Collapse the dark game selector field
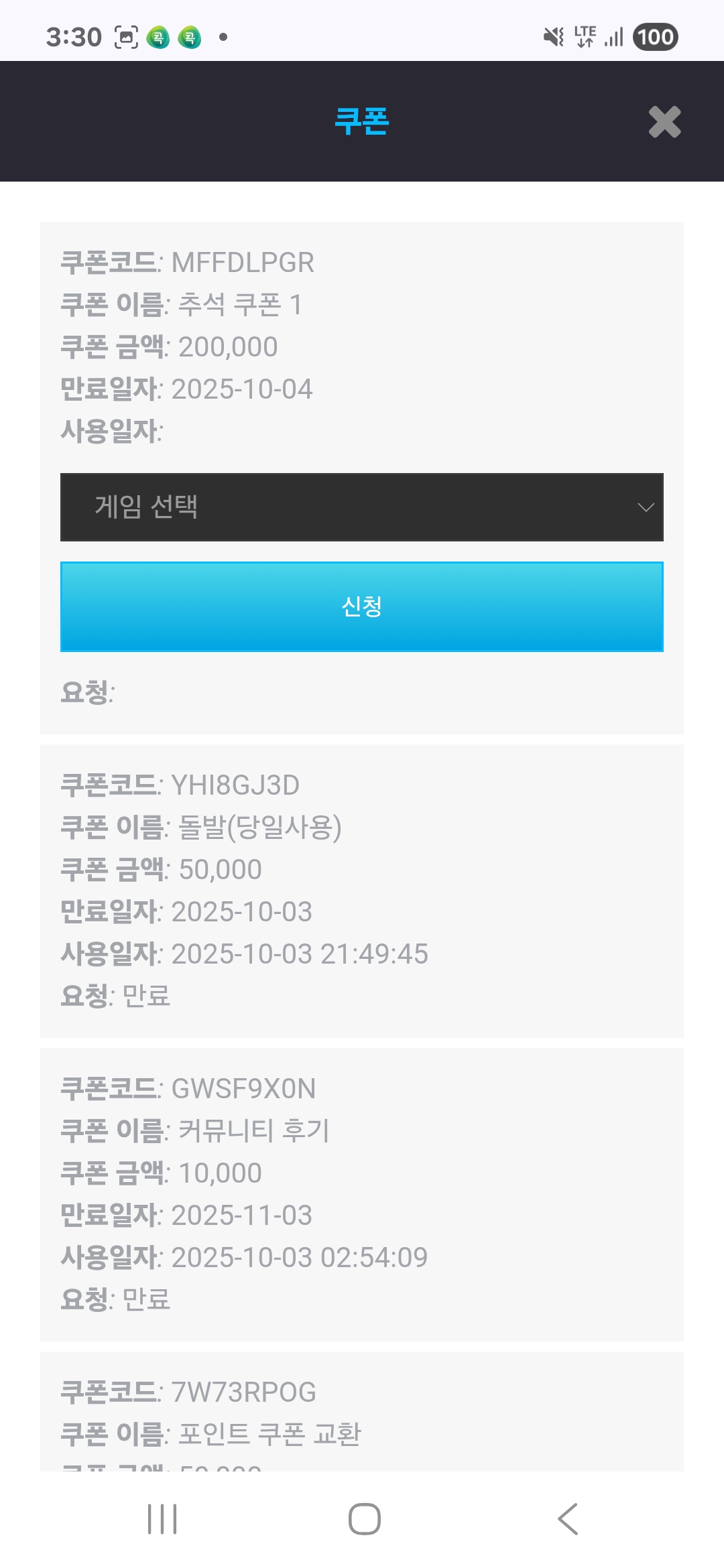Screen dimensions: 724x1568 coord(362,507)
